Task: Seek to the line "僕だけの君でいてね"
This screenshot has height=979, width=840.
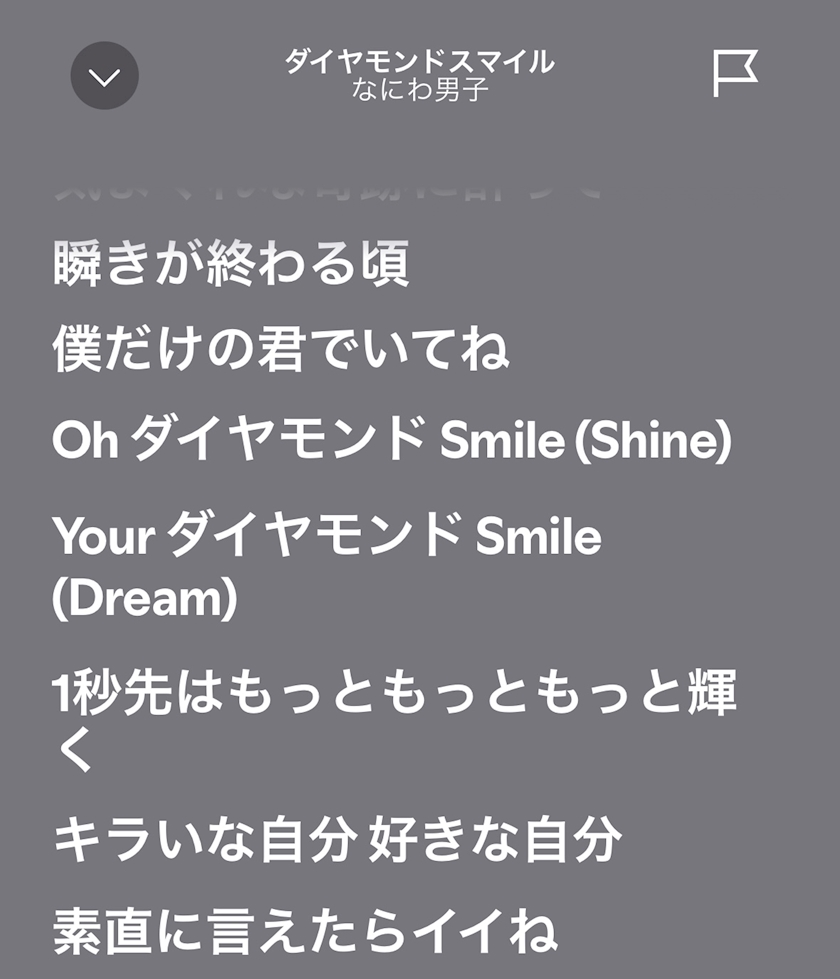Action: [281, 350]
